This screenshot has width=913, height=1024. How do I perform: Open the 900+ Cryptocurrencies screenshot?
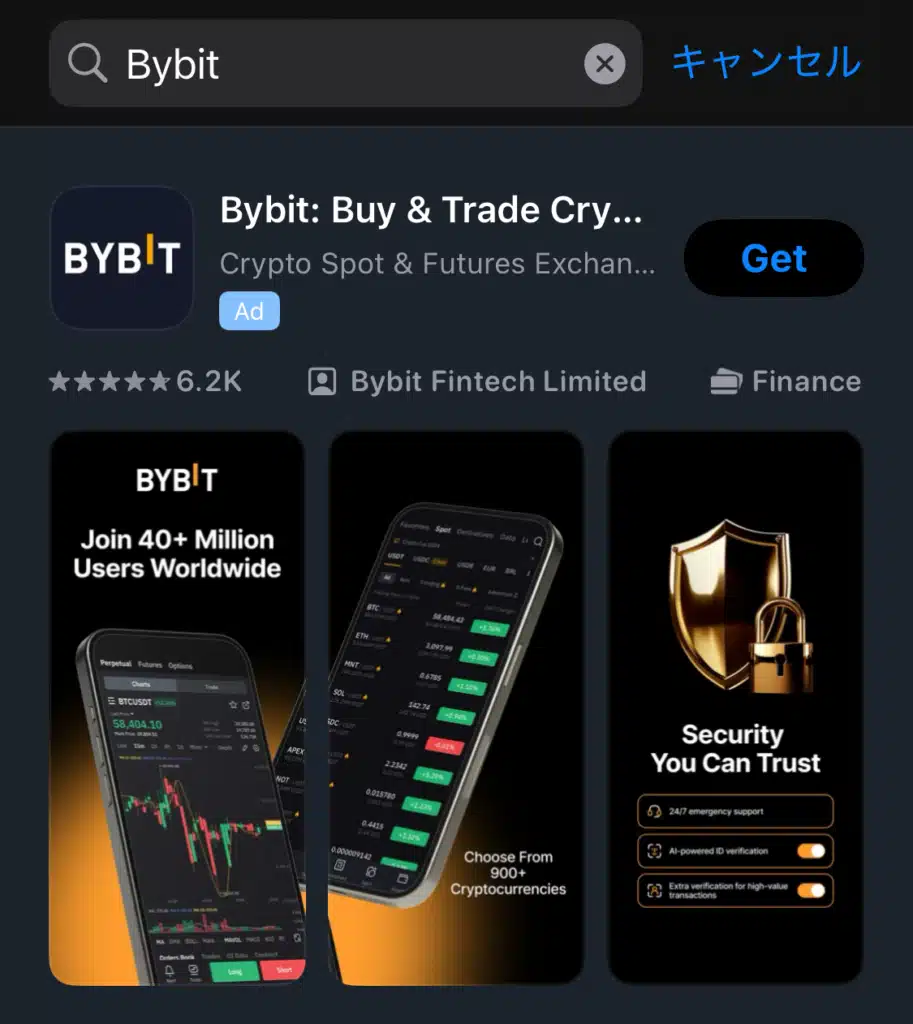point(456,707)
